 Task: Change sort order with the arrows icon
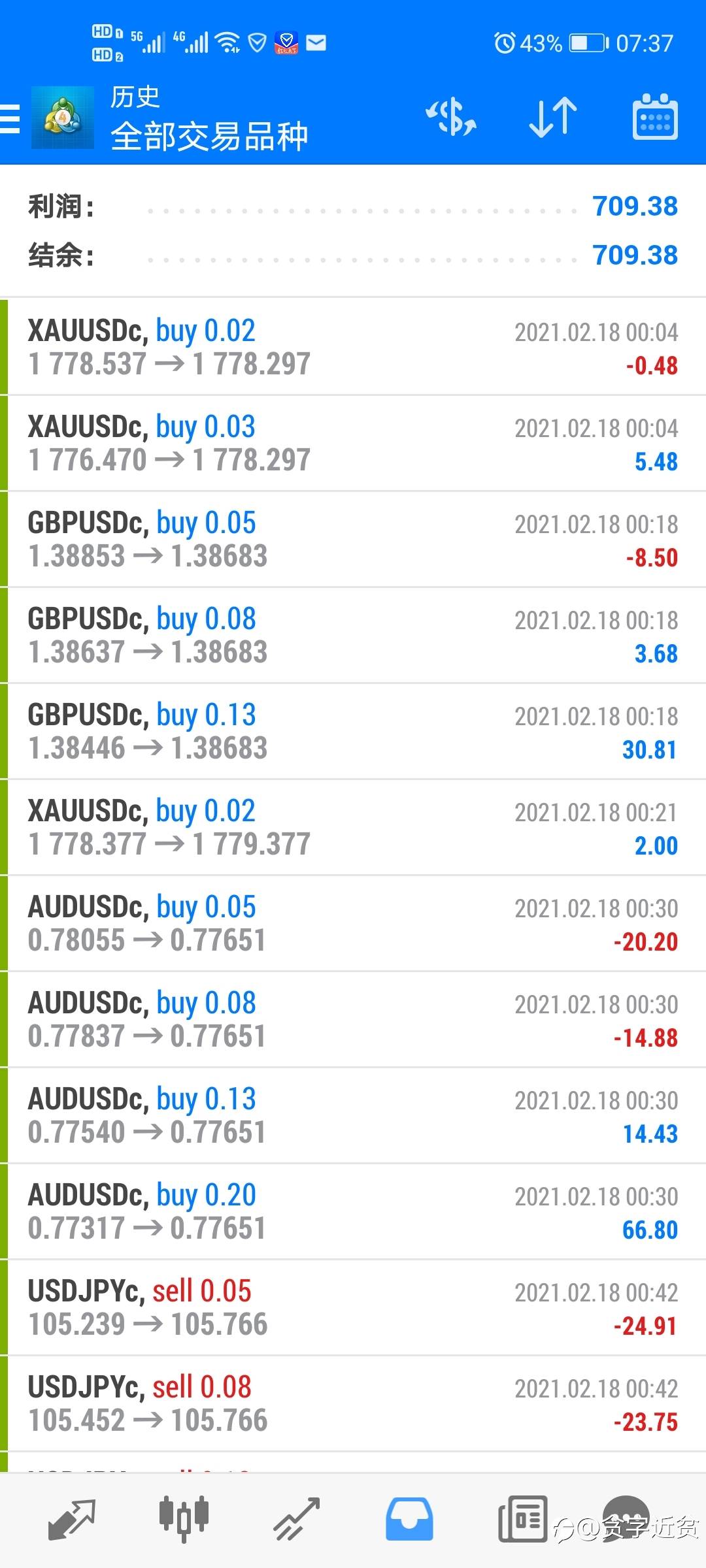pyautogui.click(x=553, y=118)
